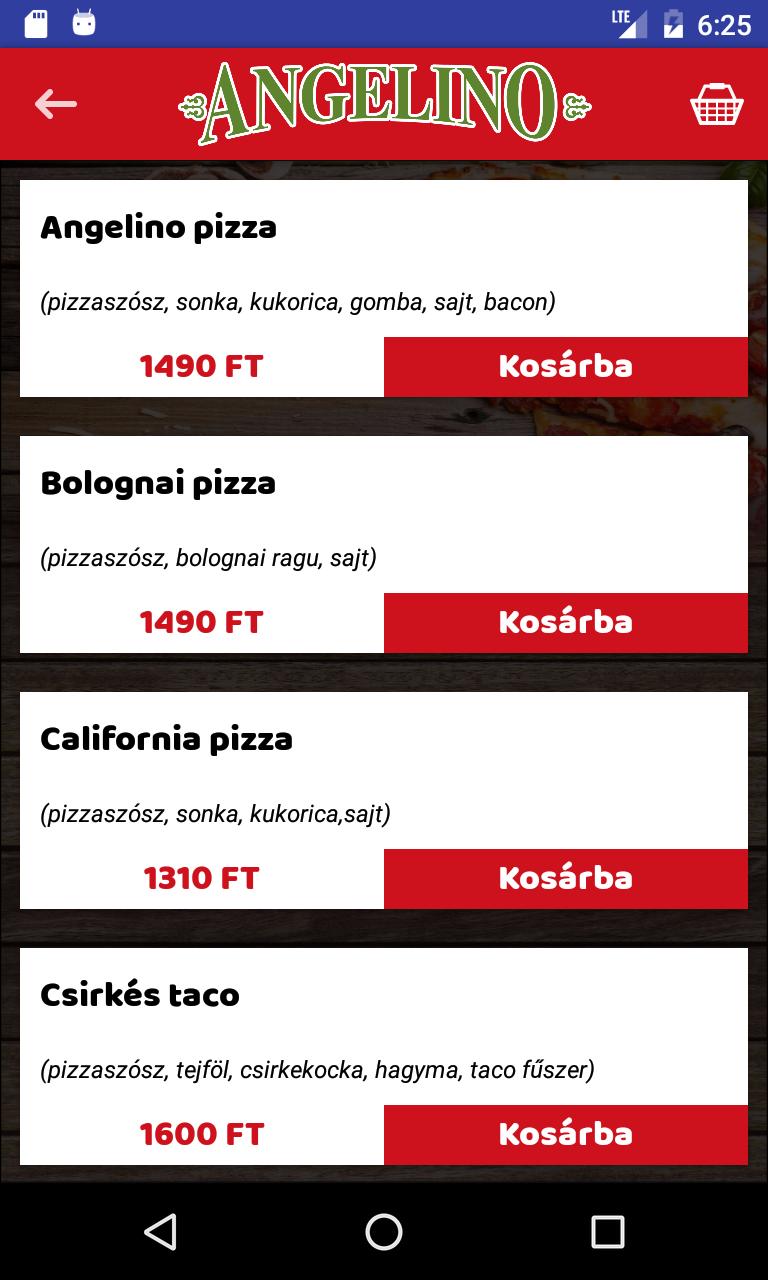This screenshot has width=768, height=1280.
Task: Tap the 1310 FT price of California pizza
Action: pyautogui.click(x=200, y=878)
